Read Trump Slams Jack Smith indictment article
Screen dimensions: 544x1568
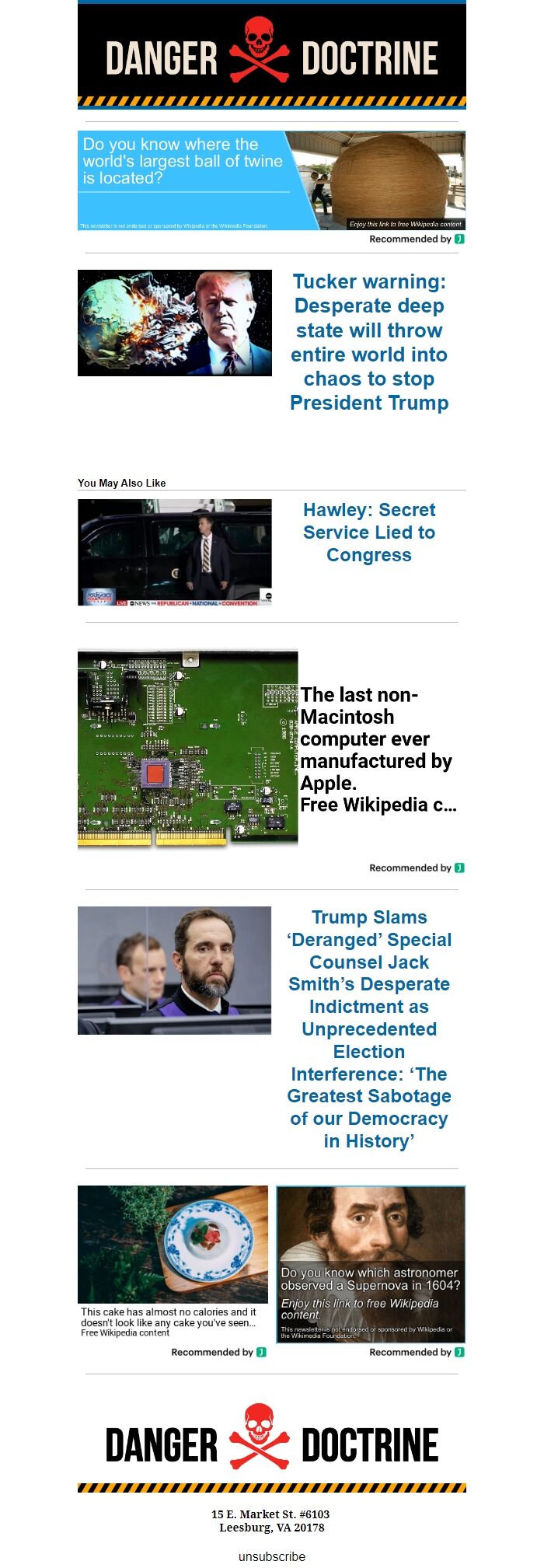click(369, 1028)
